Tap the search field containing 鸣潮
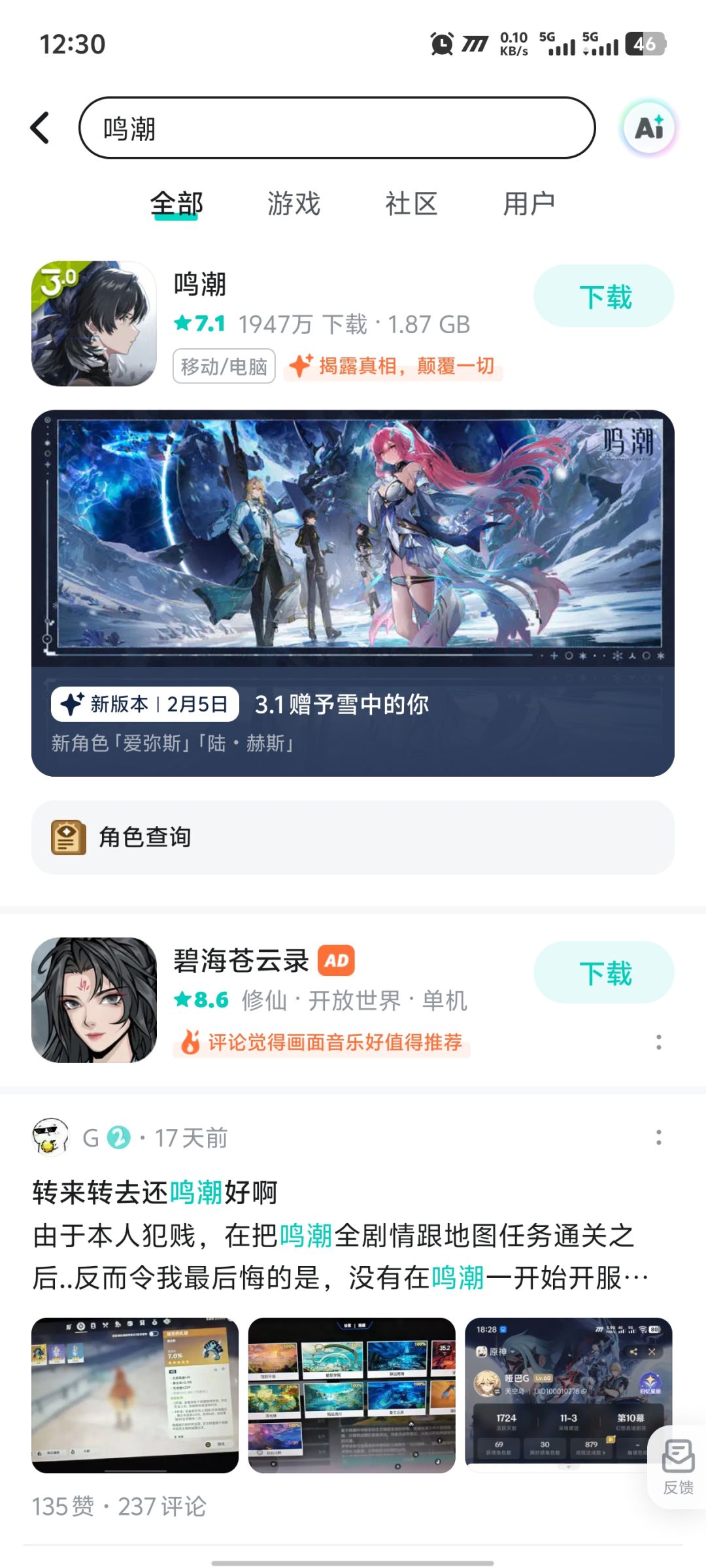This screenshot has width=706, height=1568. click(337, 128)
